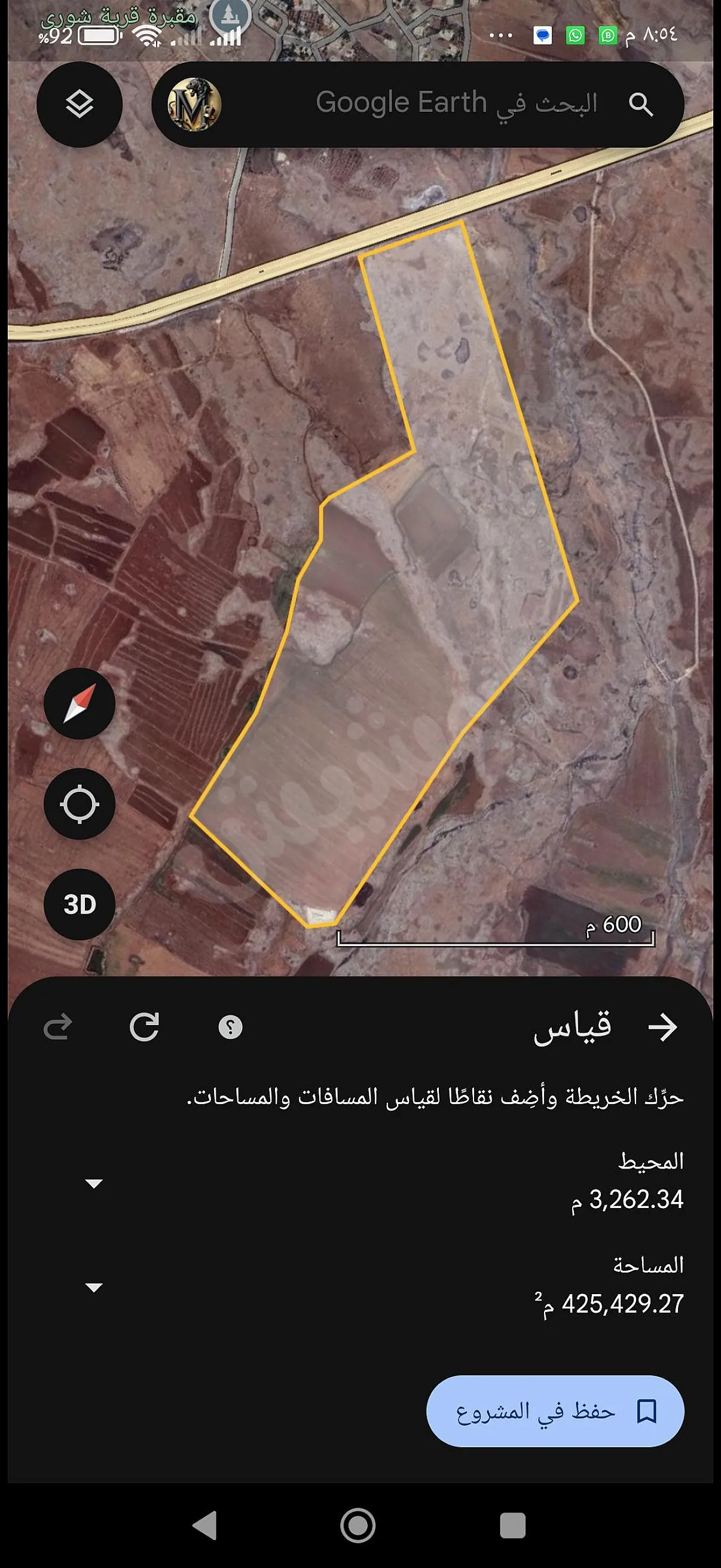
Task: Open the profile avatar in search bar
Action: [194, 105]
